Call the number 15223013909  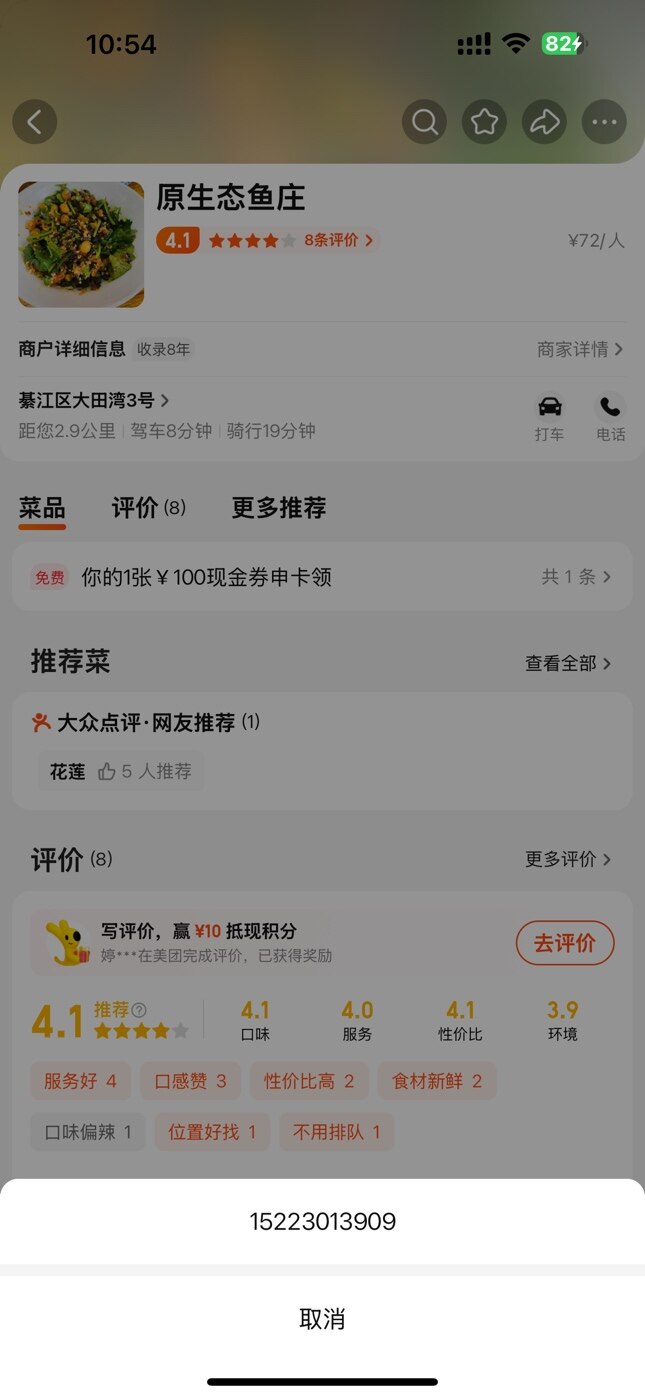click(x=322, y=1221)
